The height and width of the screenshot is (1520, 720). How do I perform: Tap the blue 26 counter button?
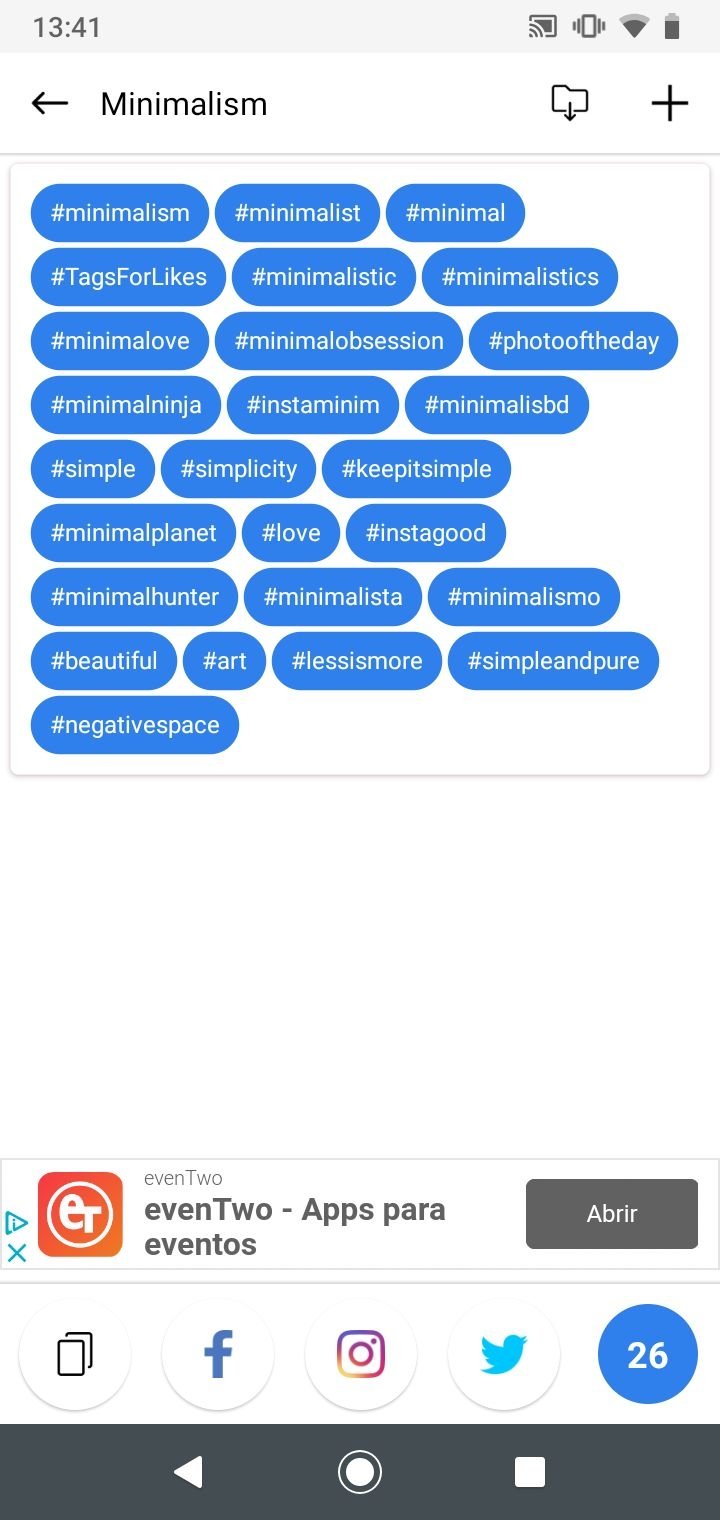[647, 1354]
